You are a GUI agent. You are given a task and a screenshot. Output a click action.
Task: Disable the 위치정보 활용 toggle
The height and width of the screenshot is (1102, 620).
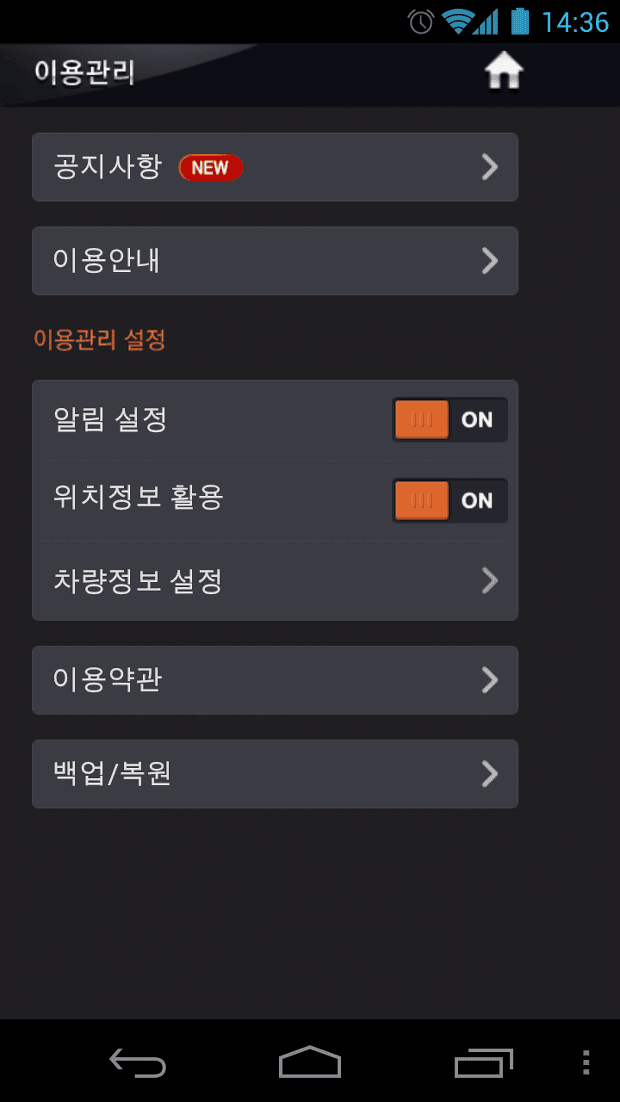pos(450,501)
